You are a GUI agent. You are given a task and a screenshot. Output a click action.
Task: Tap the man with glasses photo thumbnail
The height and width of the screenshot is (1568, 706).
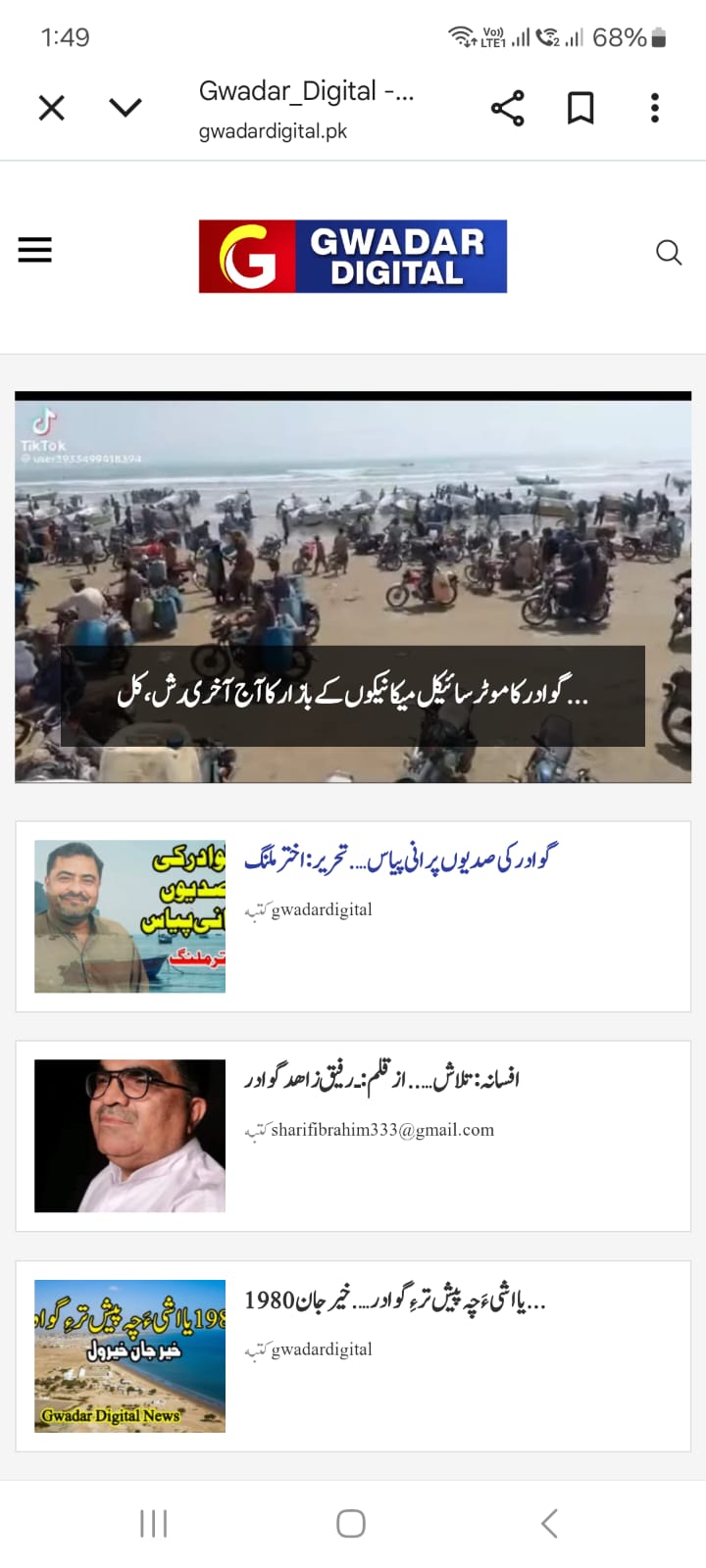(129, 1136)
